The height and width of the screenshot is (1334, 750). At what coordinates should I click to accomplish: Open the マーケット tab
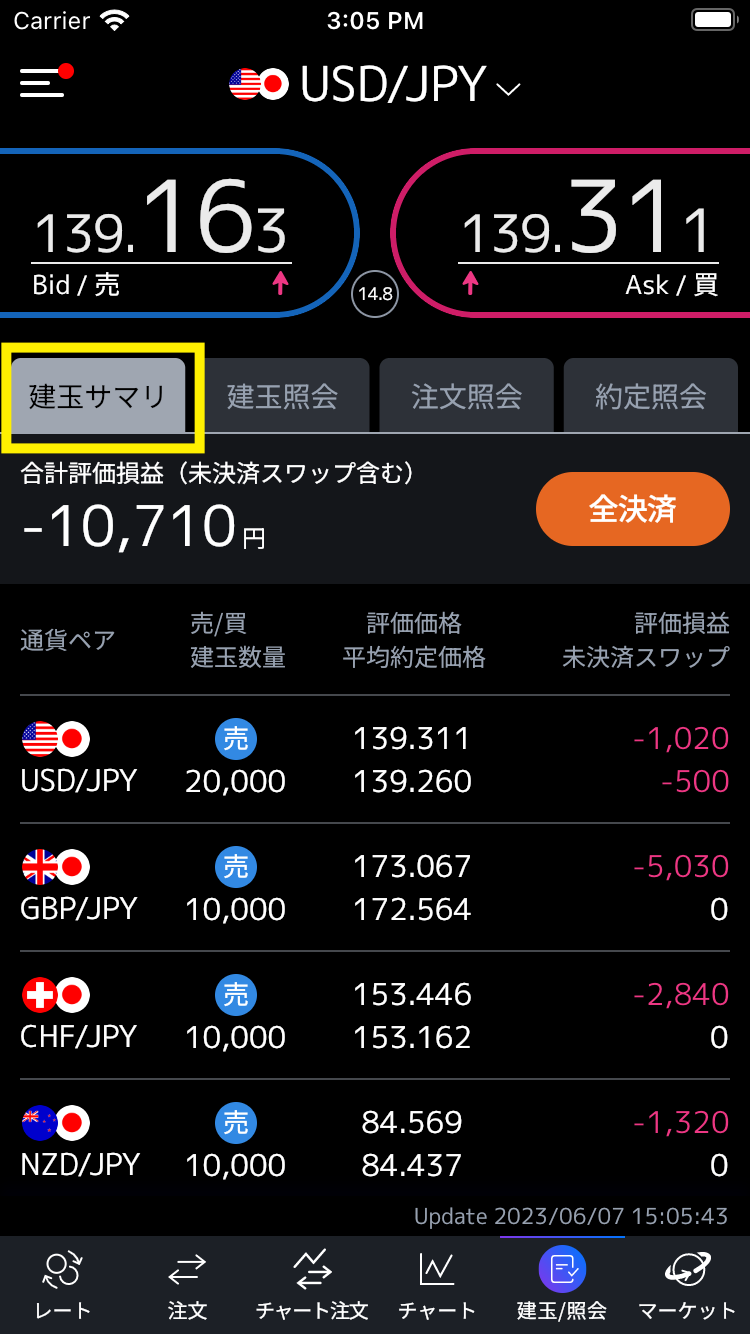(x=687, y=1285)
